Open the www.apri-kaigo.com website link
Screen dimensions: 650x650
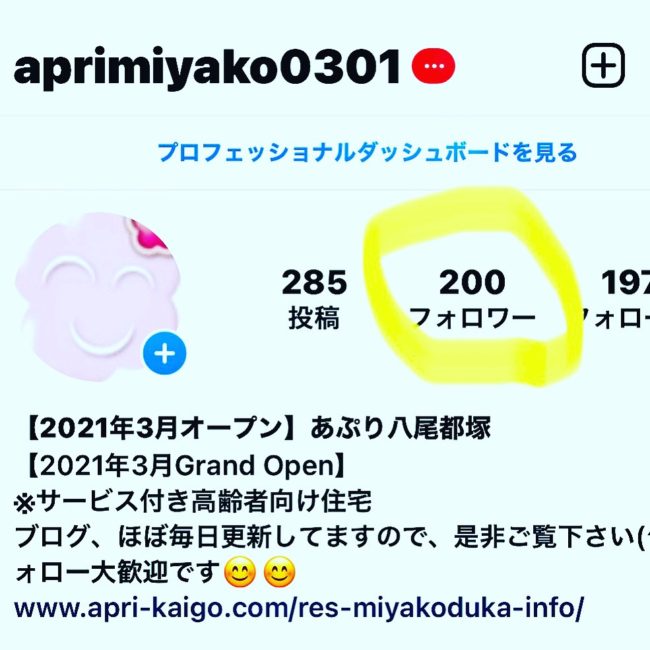coord(298,607)
